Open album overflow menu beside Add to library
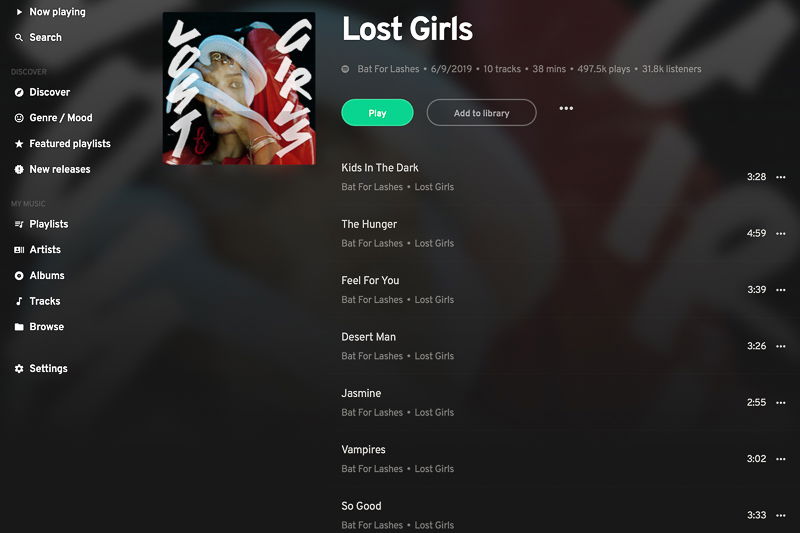 (x=566, y=109)
